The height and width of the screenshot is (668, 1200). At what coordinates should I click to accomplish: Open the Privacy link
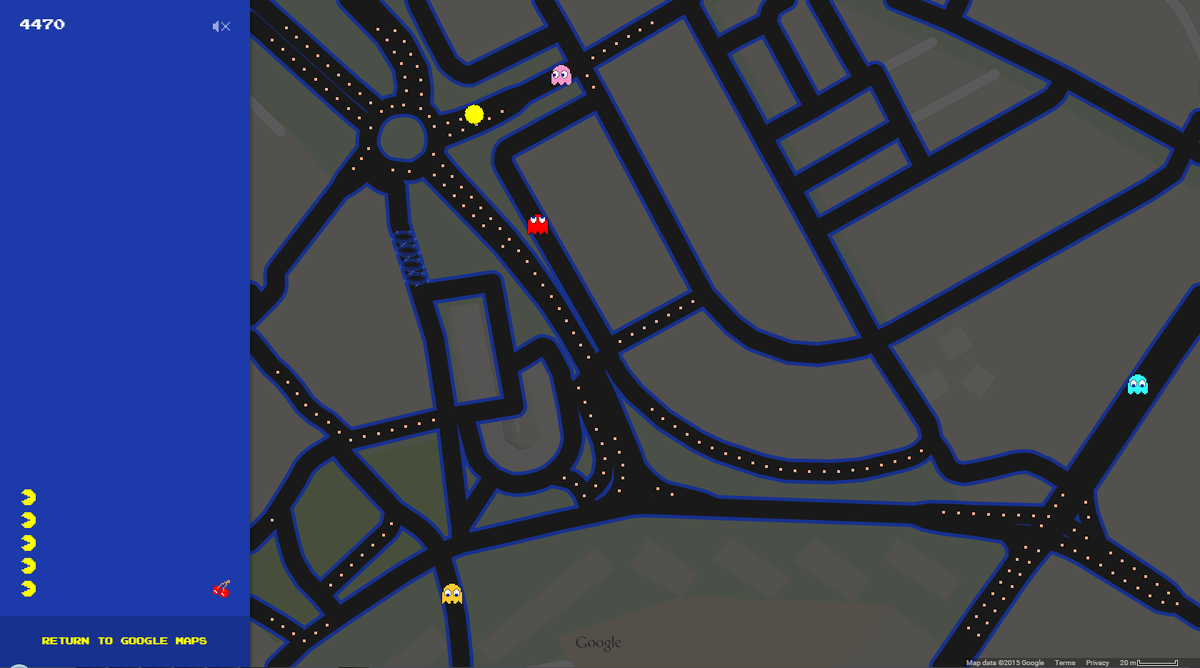click(1097, 663)
